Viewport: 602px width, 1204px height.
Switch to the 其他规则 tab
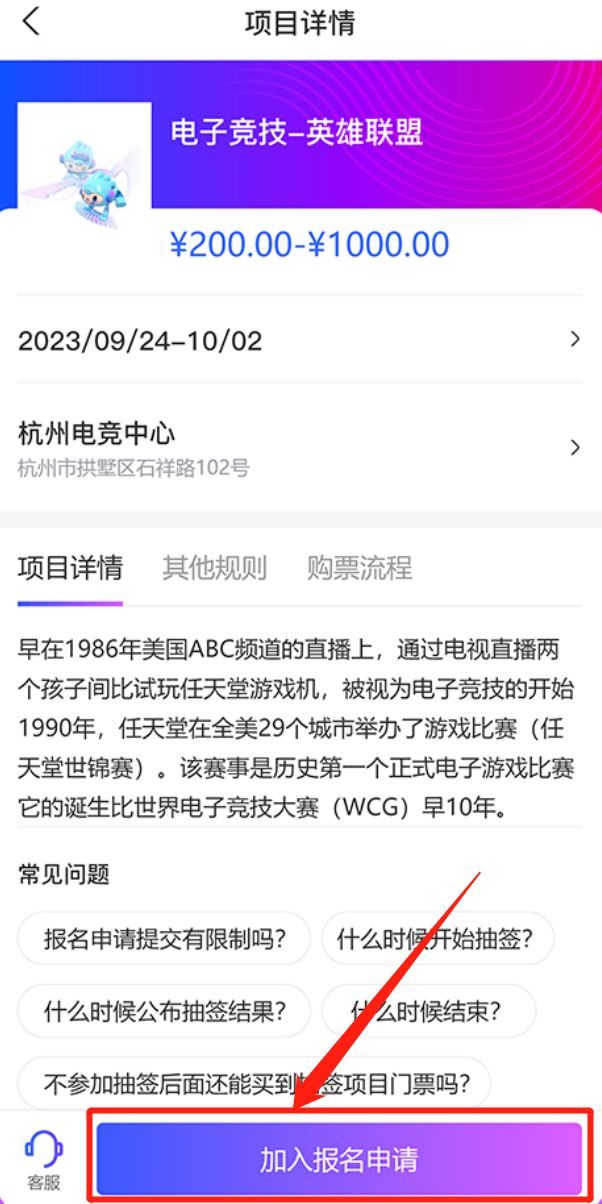214,569
